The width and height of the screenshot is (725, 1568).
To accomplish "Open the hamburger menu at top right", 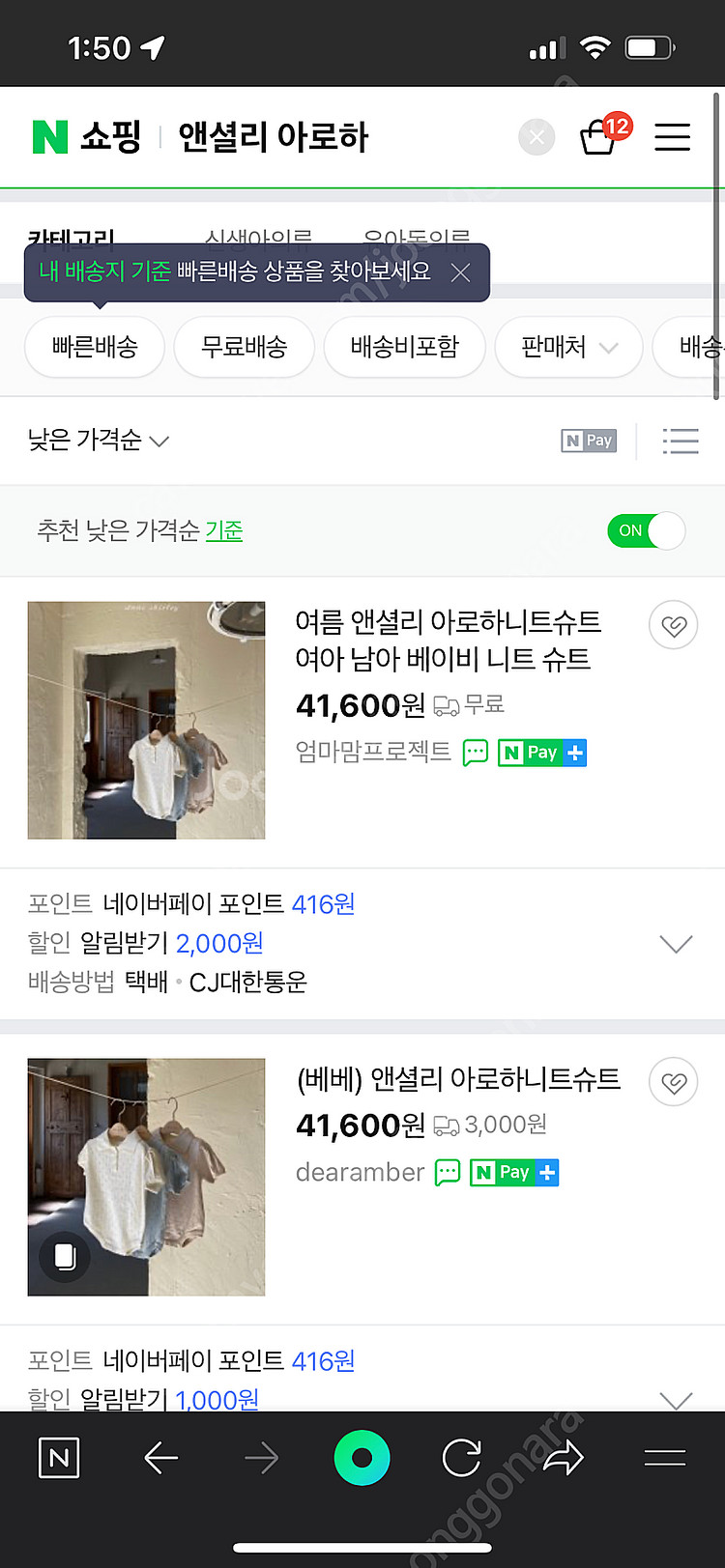I will (x=673, y=136).
